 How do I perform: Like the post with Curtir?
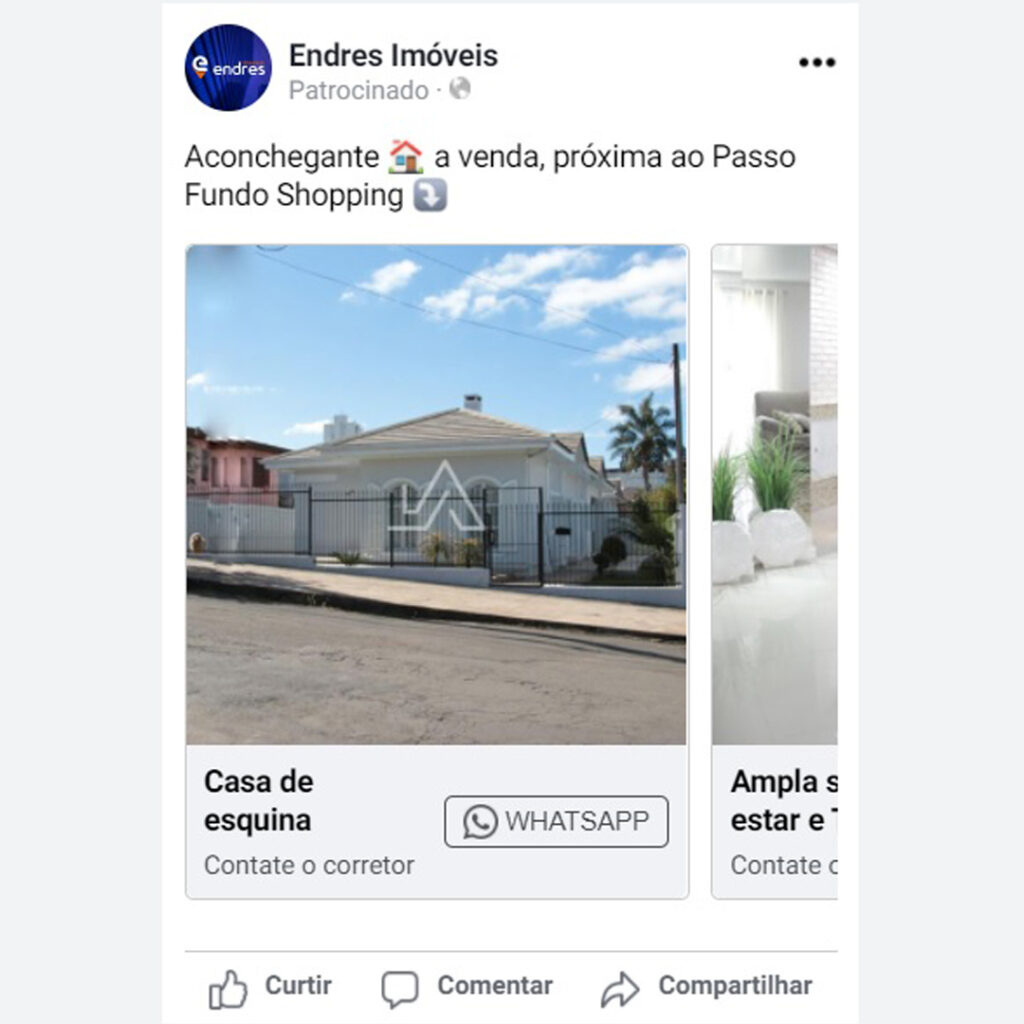(271, 987)
